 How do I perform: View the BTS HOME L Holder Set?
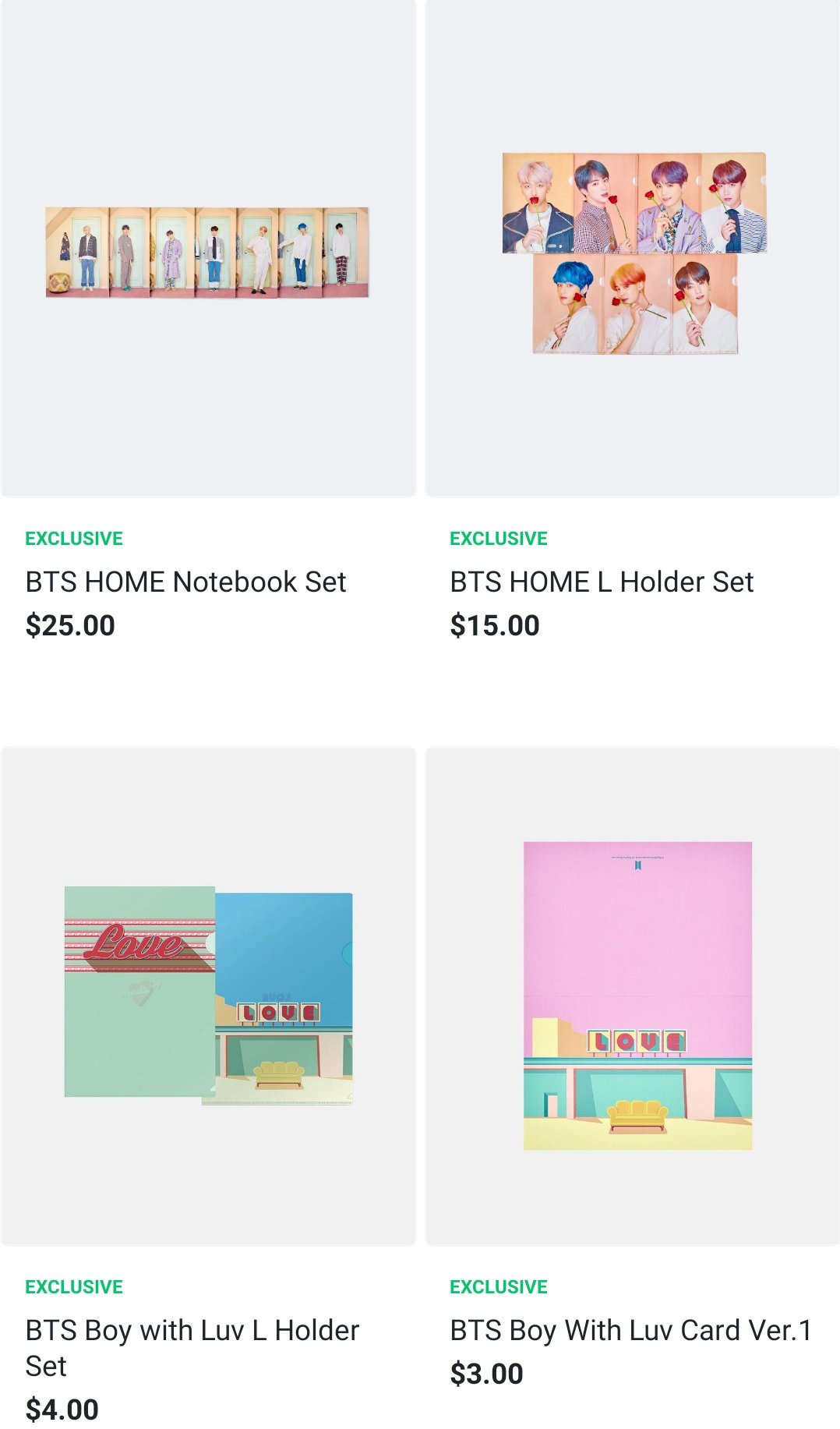[602, 582]
